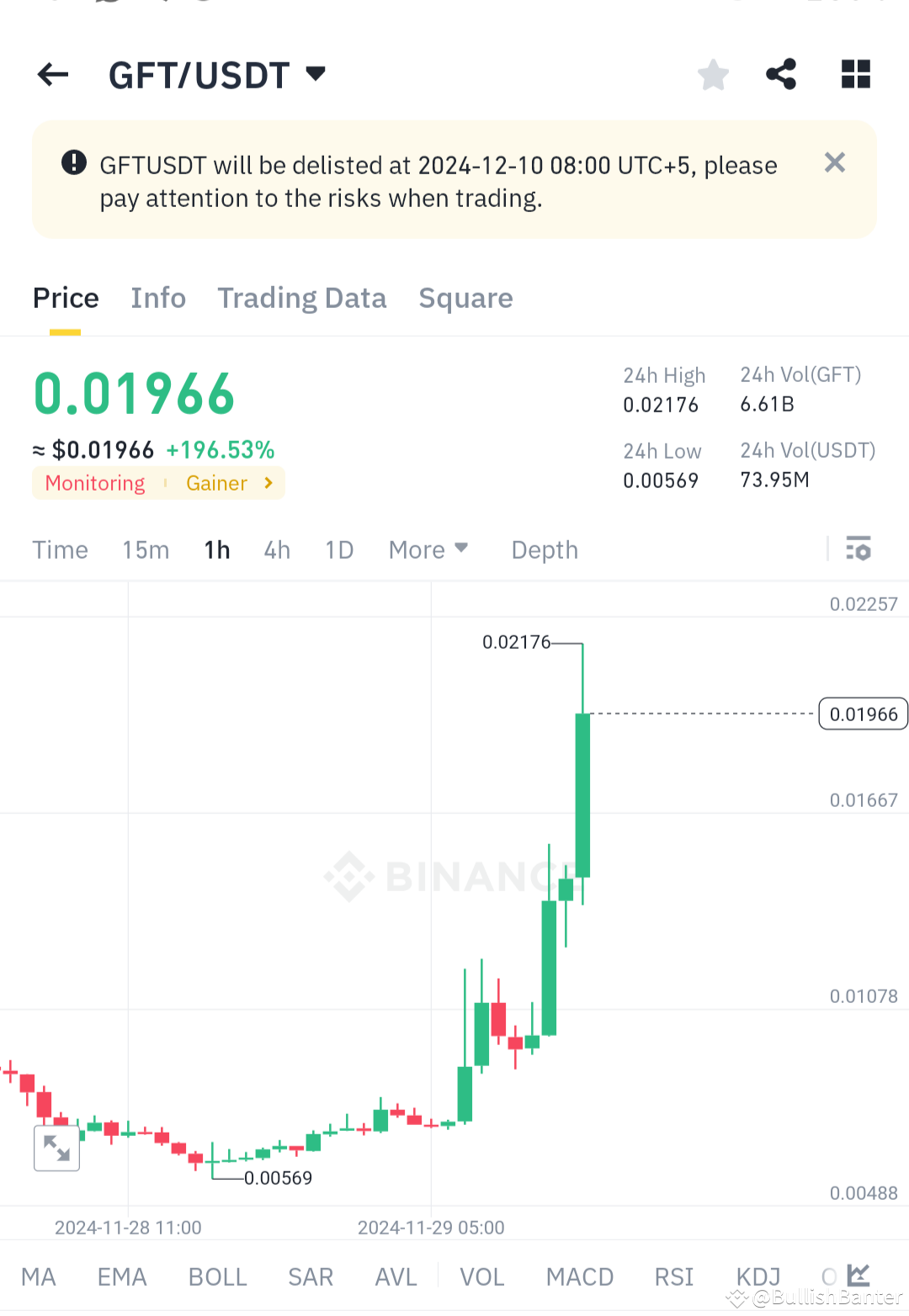Add GFT/USDT to favorites via star icon
This screenshot has width=909, height=1316.
713,74
